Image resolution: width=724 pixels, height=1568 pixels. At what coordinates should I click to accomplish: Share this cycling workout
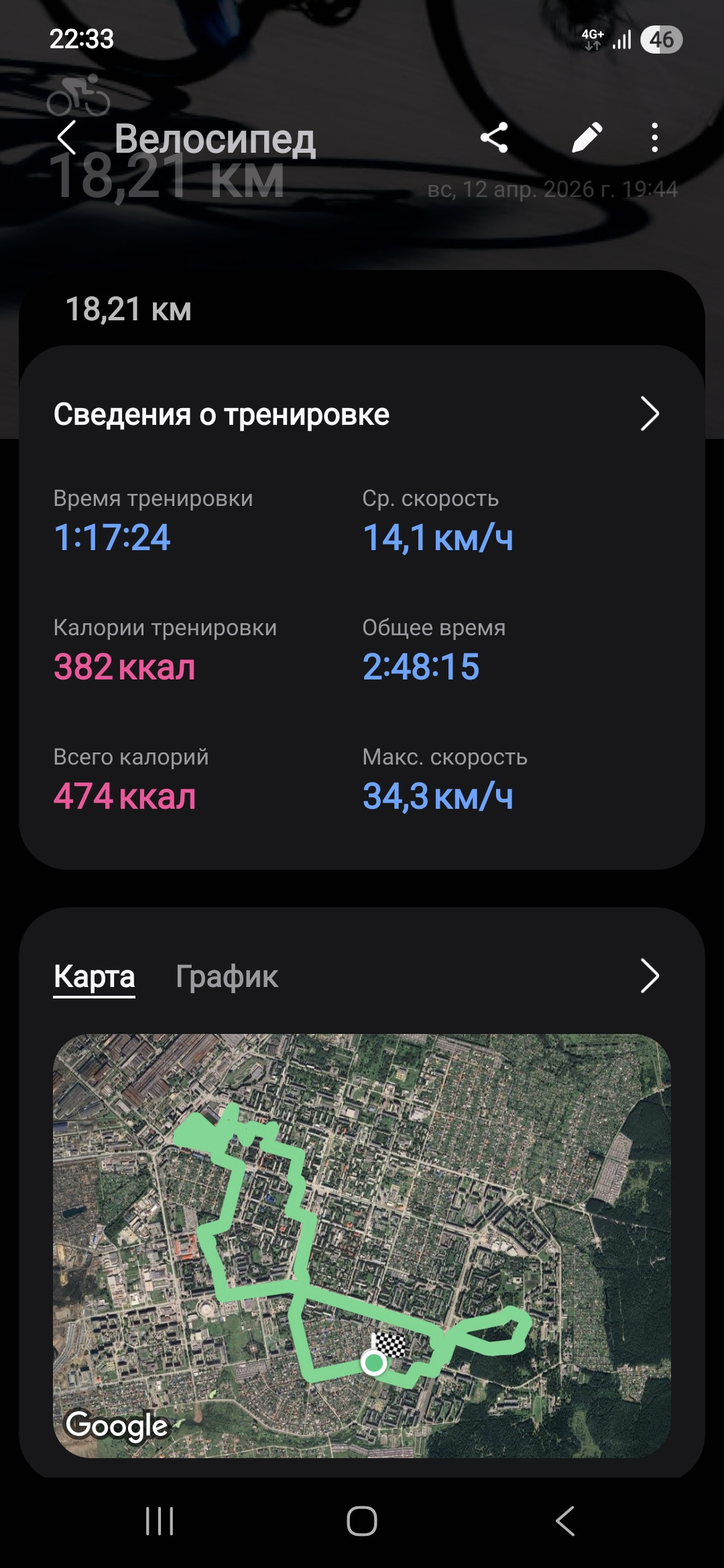(x=494, y=138)
